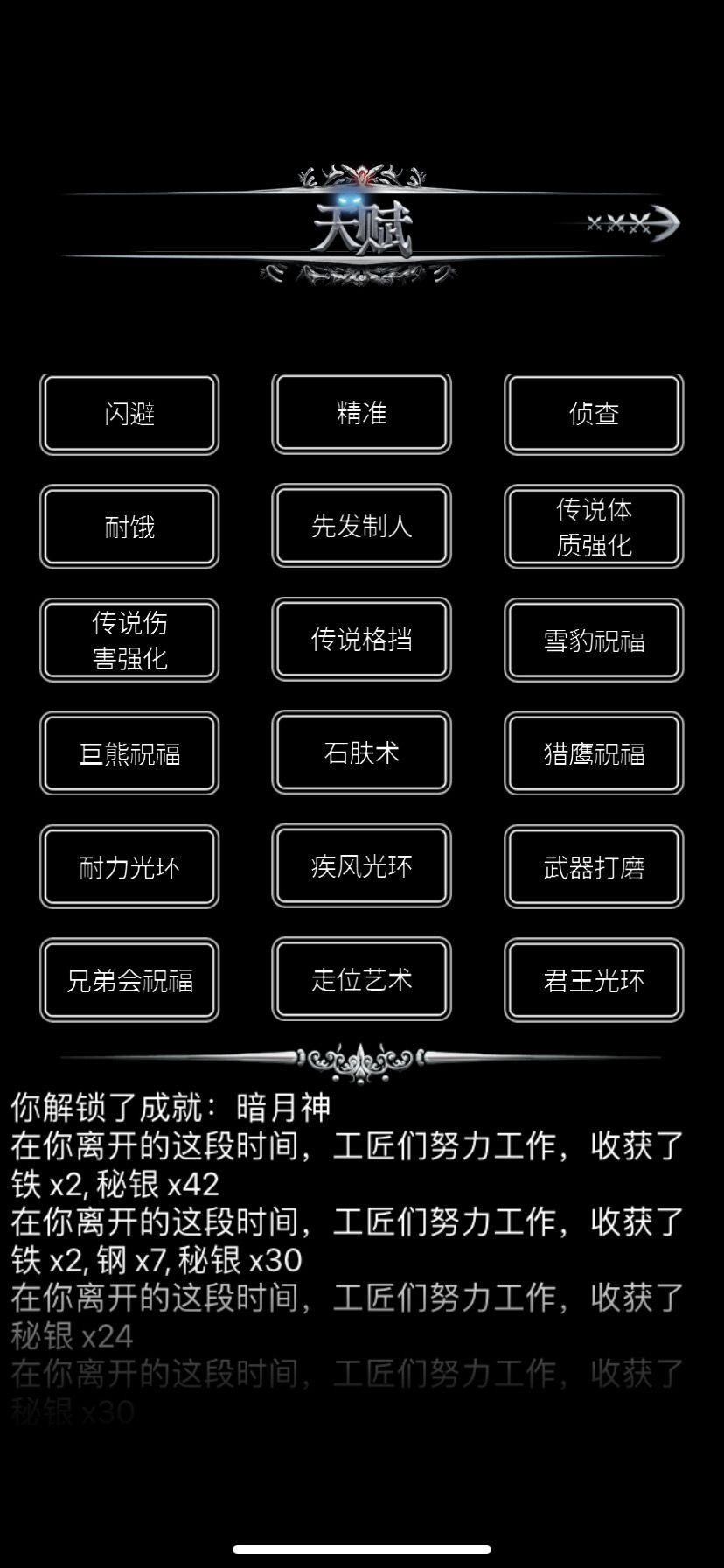Select the 兄弟会祝福 (Brotherhood Blessing) talent
This screenshot has width=724, height=1568.
coord(129,979)
